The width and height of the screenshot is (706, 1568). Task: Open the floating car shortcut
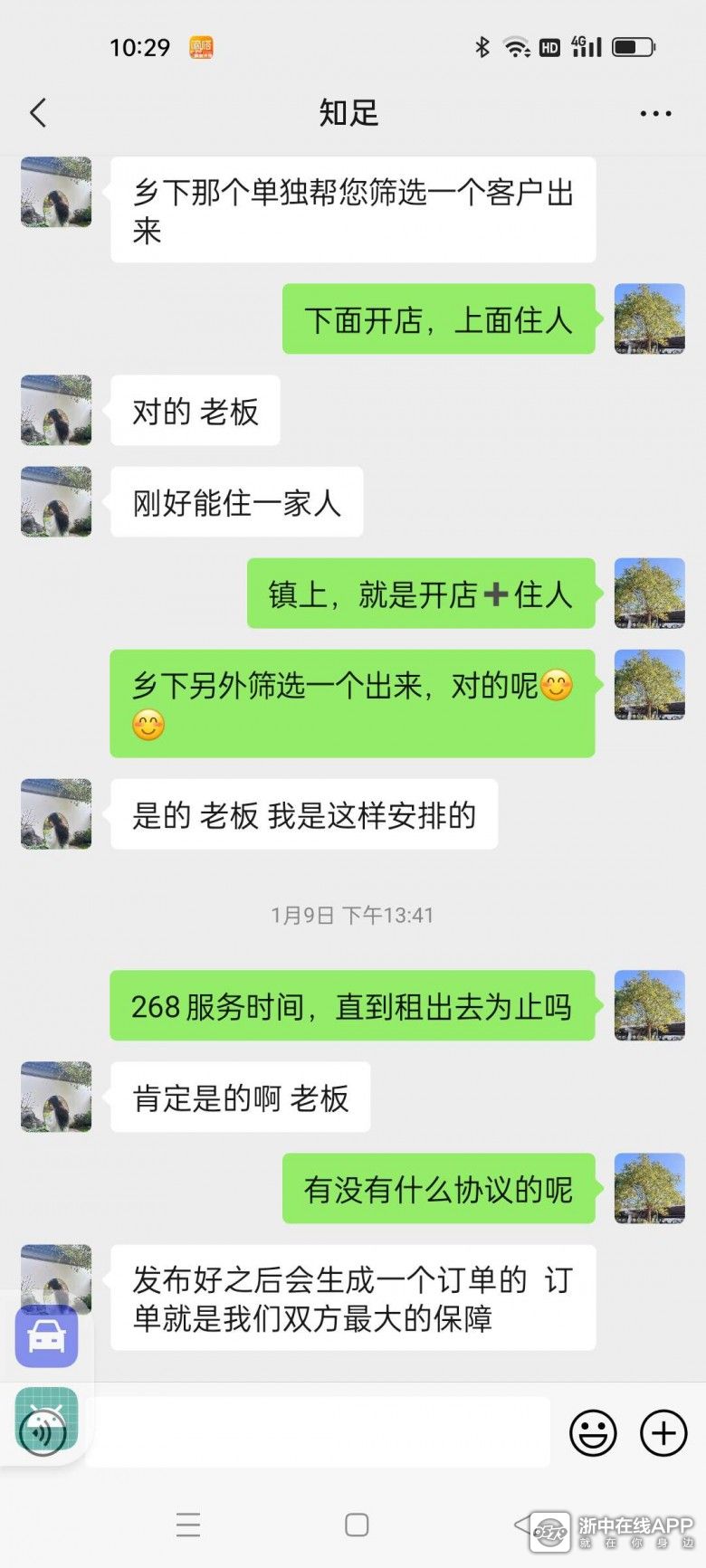click(x=46, y=1336)
